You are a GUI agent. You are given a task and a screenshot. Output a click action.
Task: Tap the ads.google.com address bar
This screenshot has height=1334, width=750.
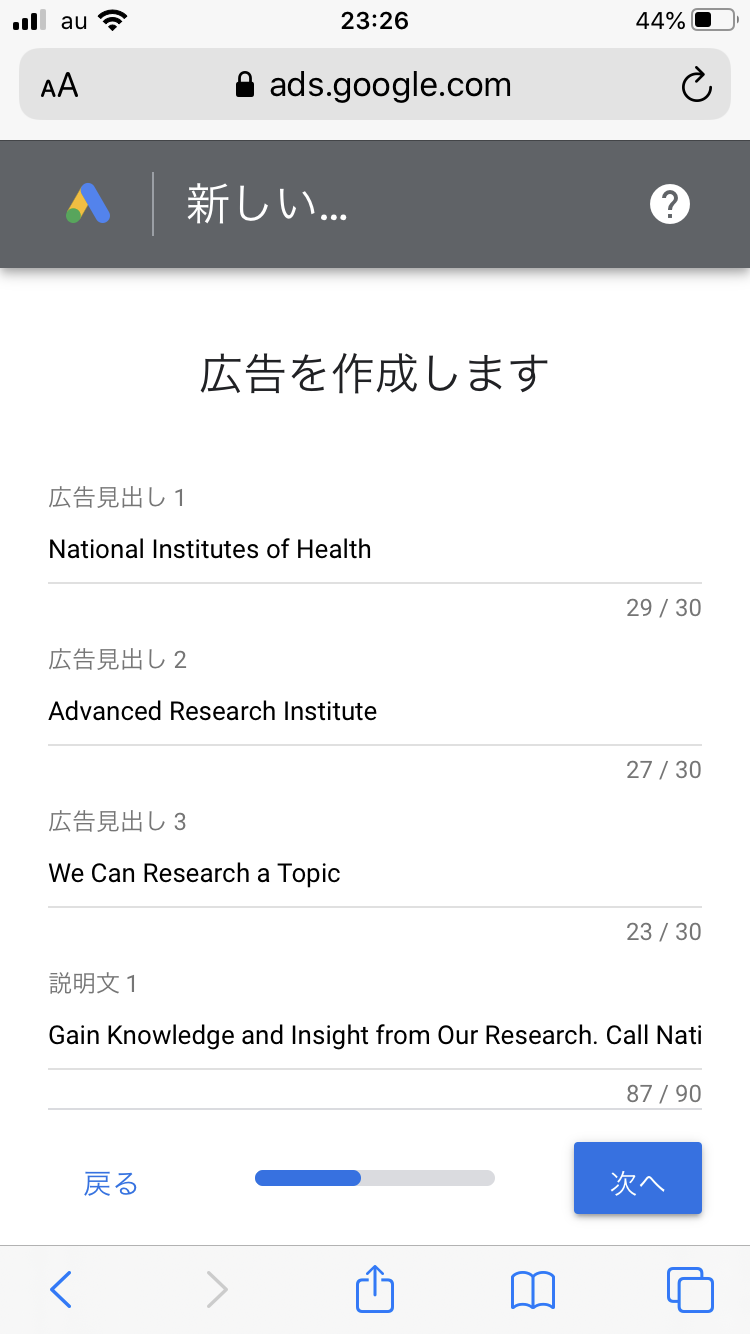coord(374,85)
